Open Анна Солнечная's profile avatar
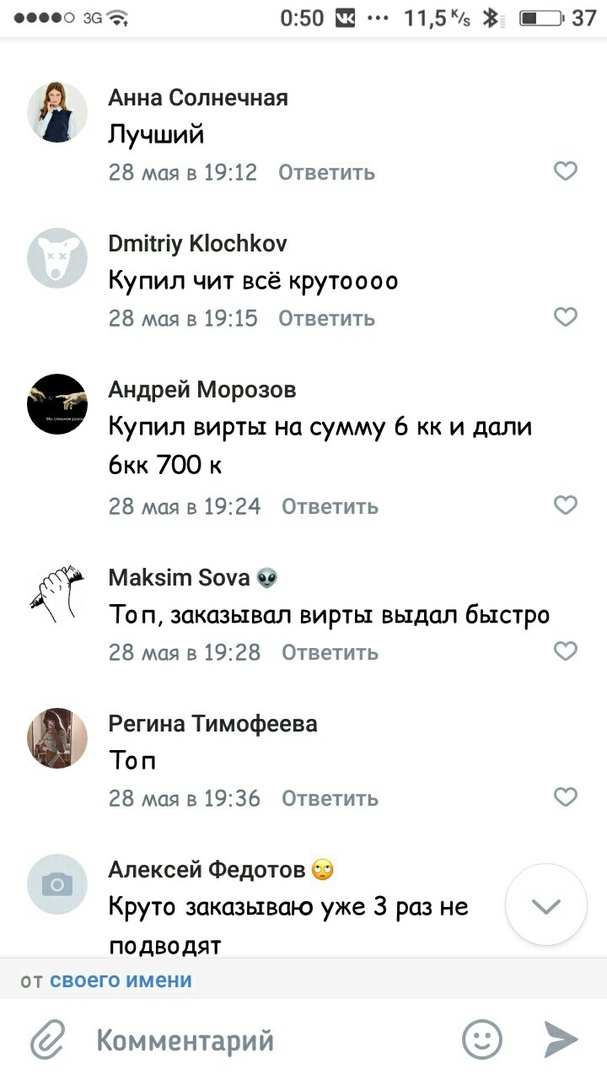Image resolution: width=607 pixels, height=1080 pixels. 57,111
